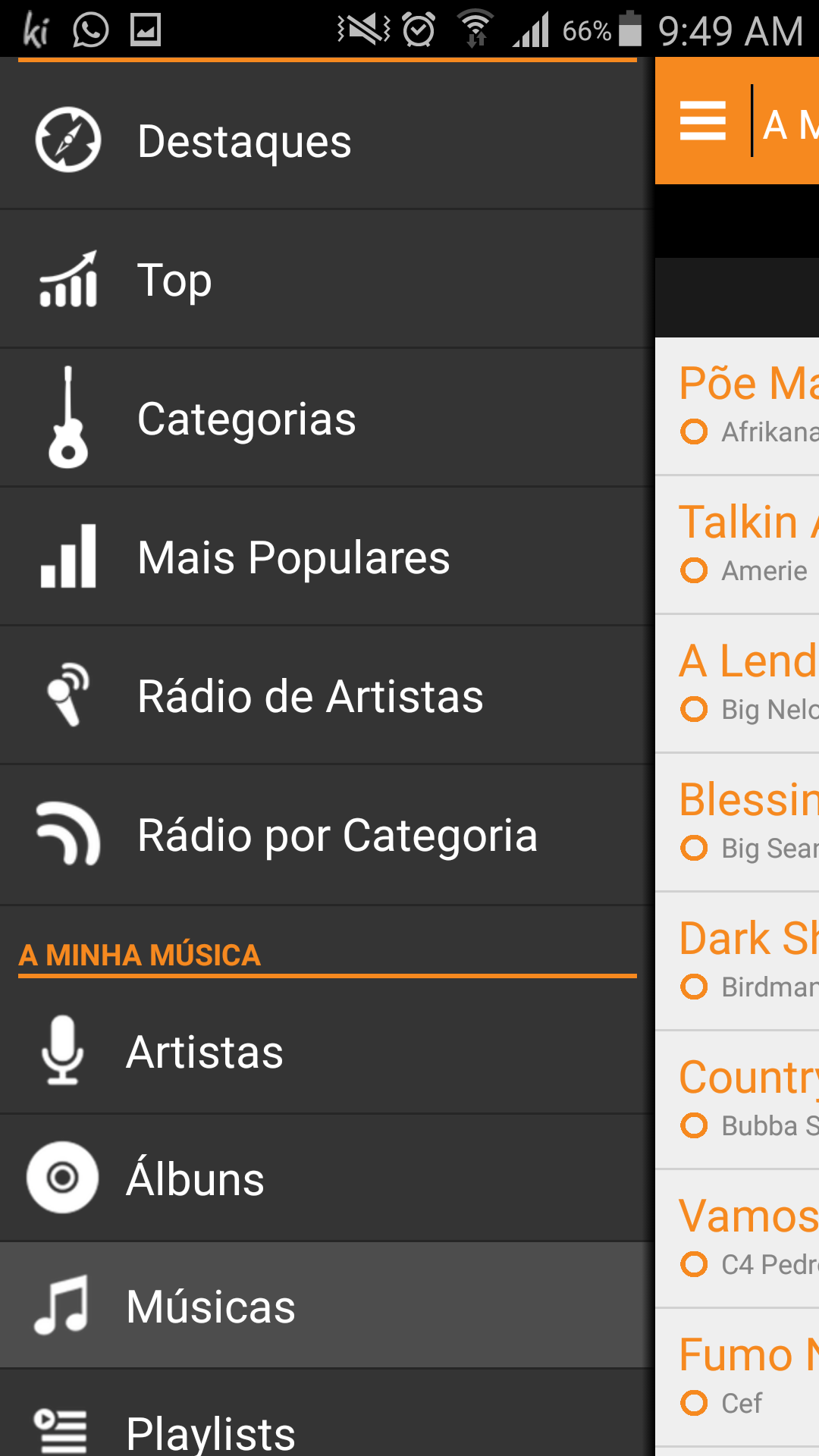
Task: Open the Birdman song row
Action: point(737,962)
